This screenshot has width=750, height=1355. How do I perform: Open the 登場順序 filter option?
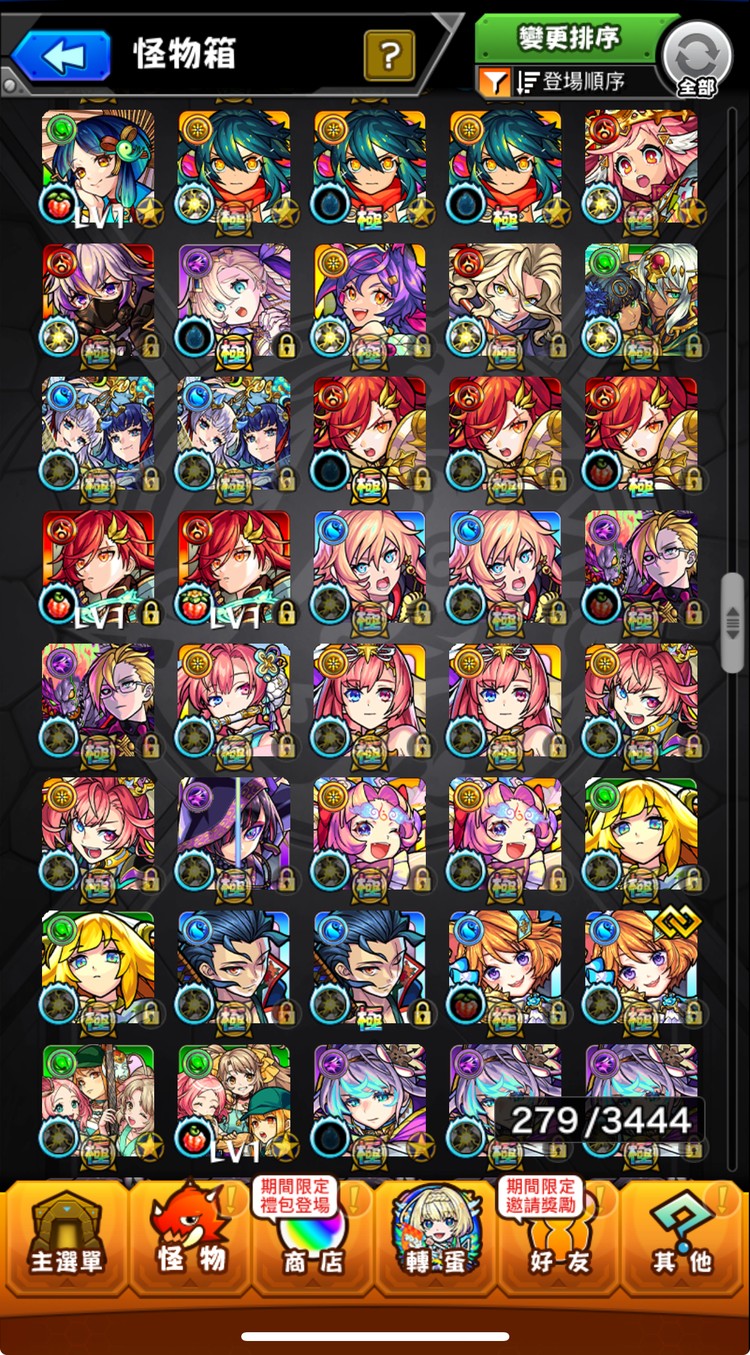[568, 82]
